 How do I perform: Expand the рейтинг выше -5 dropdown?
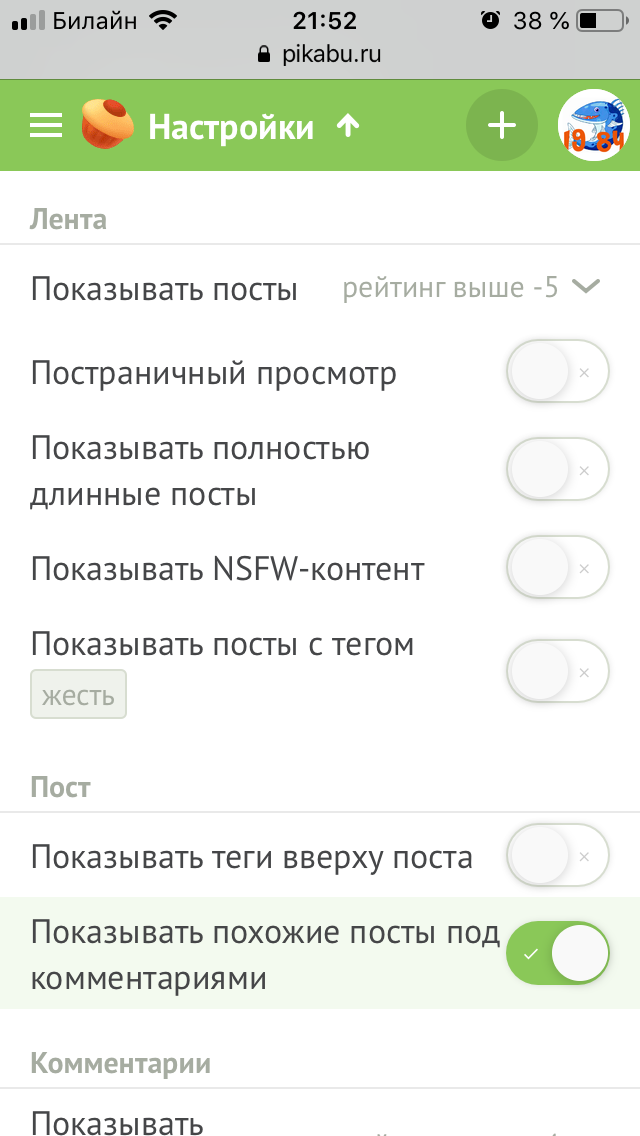click(x=470, y=289)
